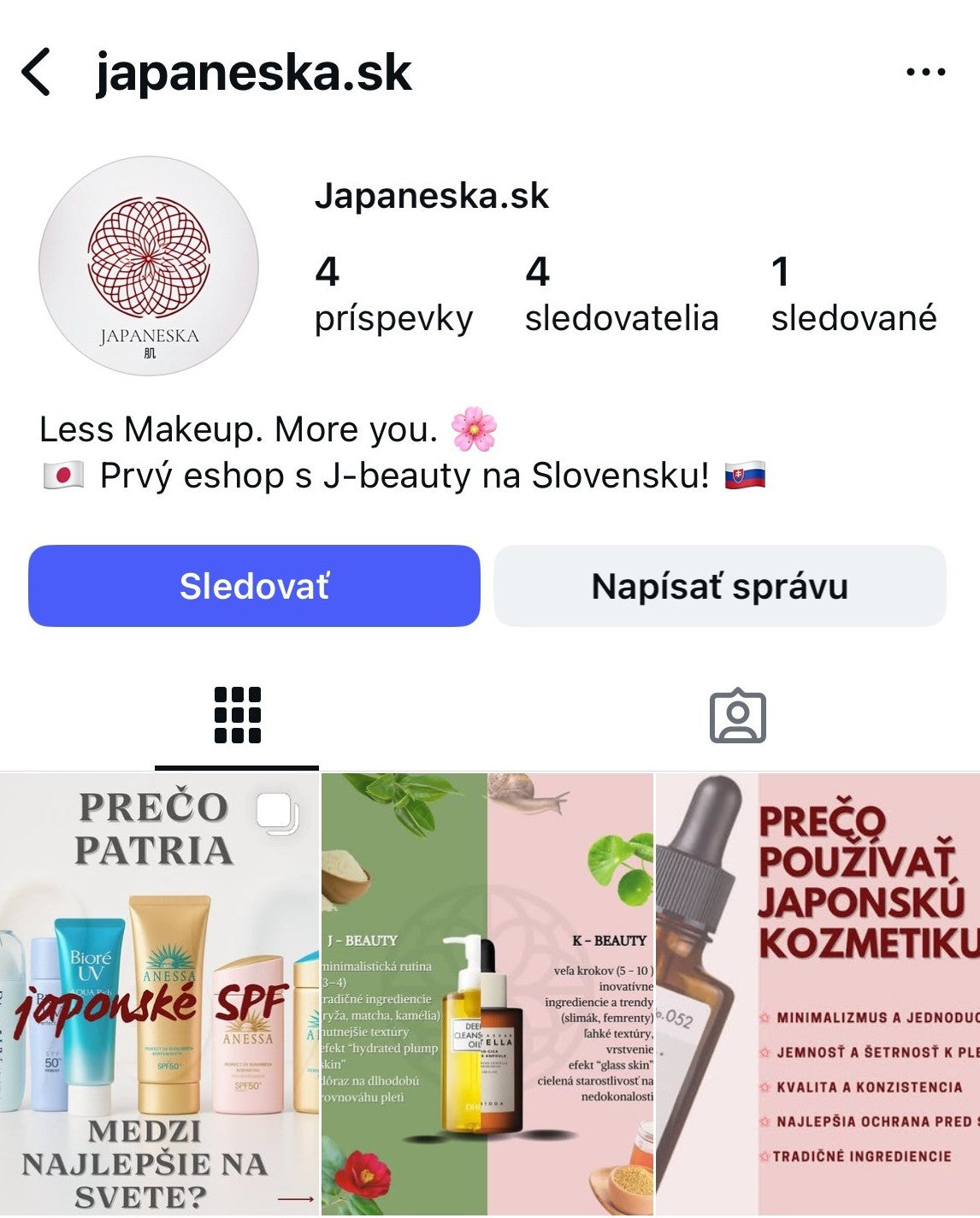This screenshot has width=980, height=1218.
Task: View the 1 sledované list
Action: click(853, 295)
